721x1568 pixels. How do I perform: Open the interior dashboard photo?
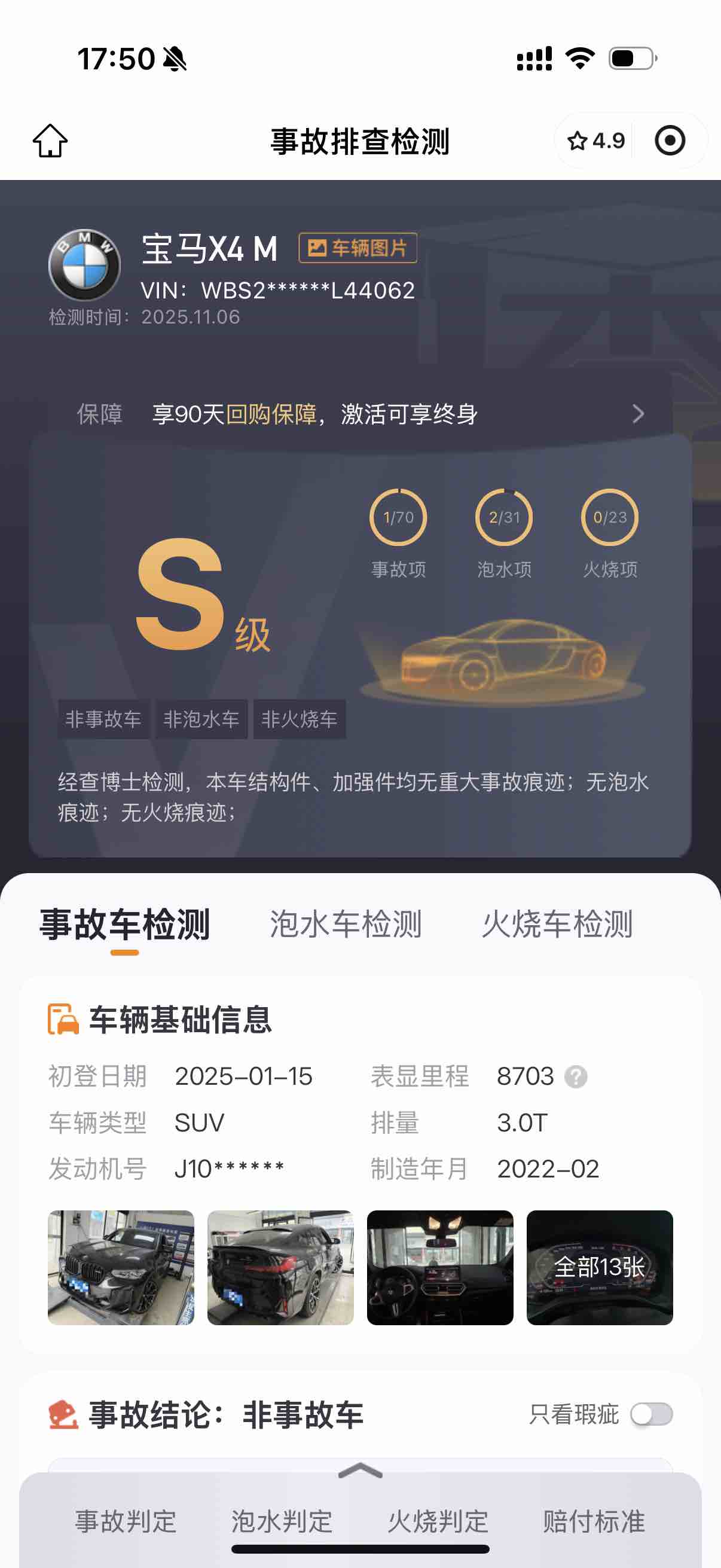[440, 1267]
